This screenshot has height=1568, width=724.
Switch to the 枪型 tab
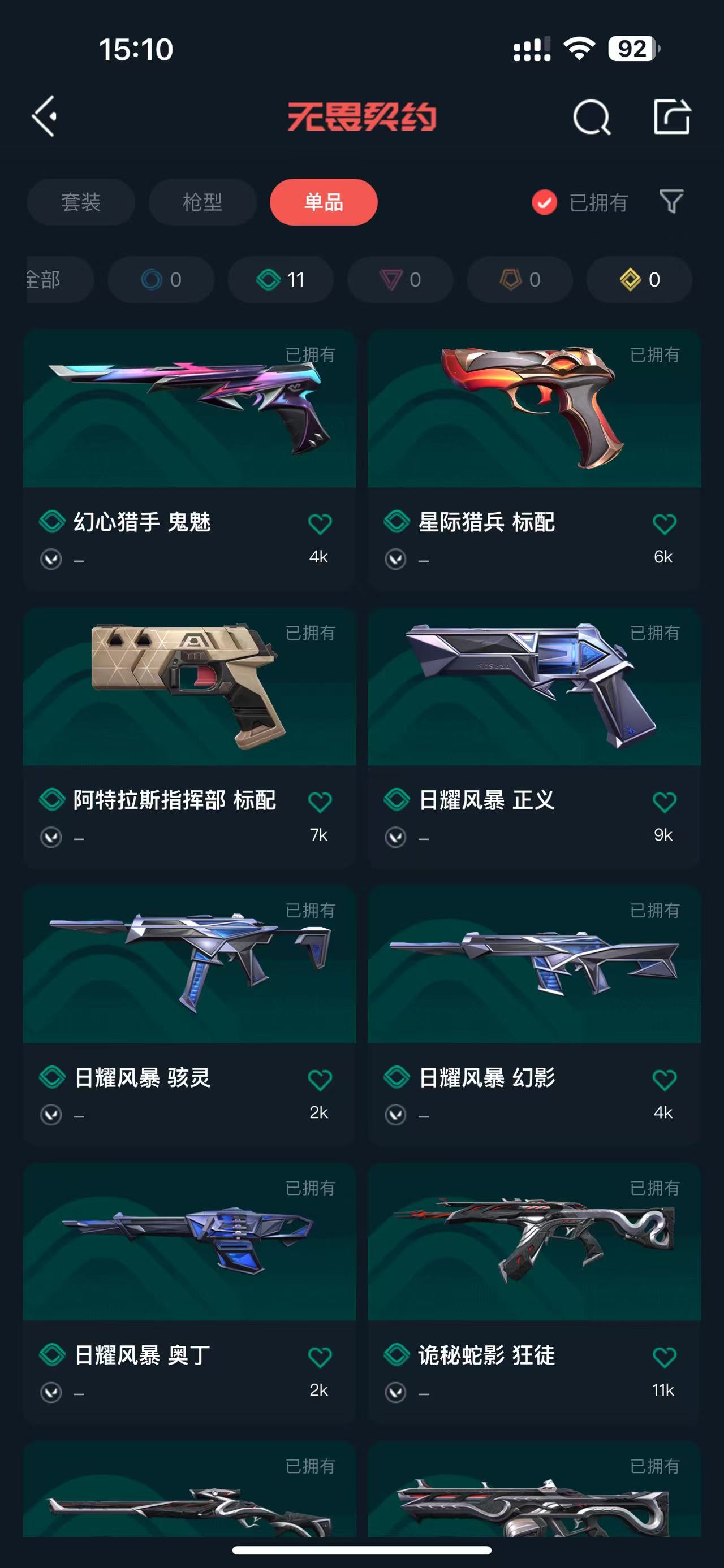[x=202, y=202]
